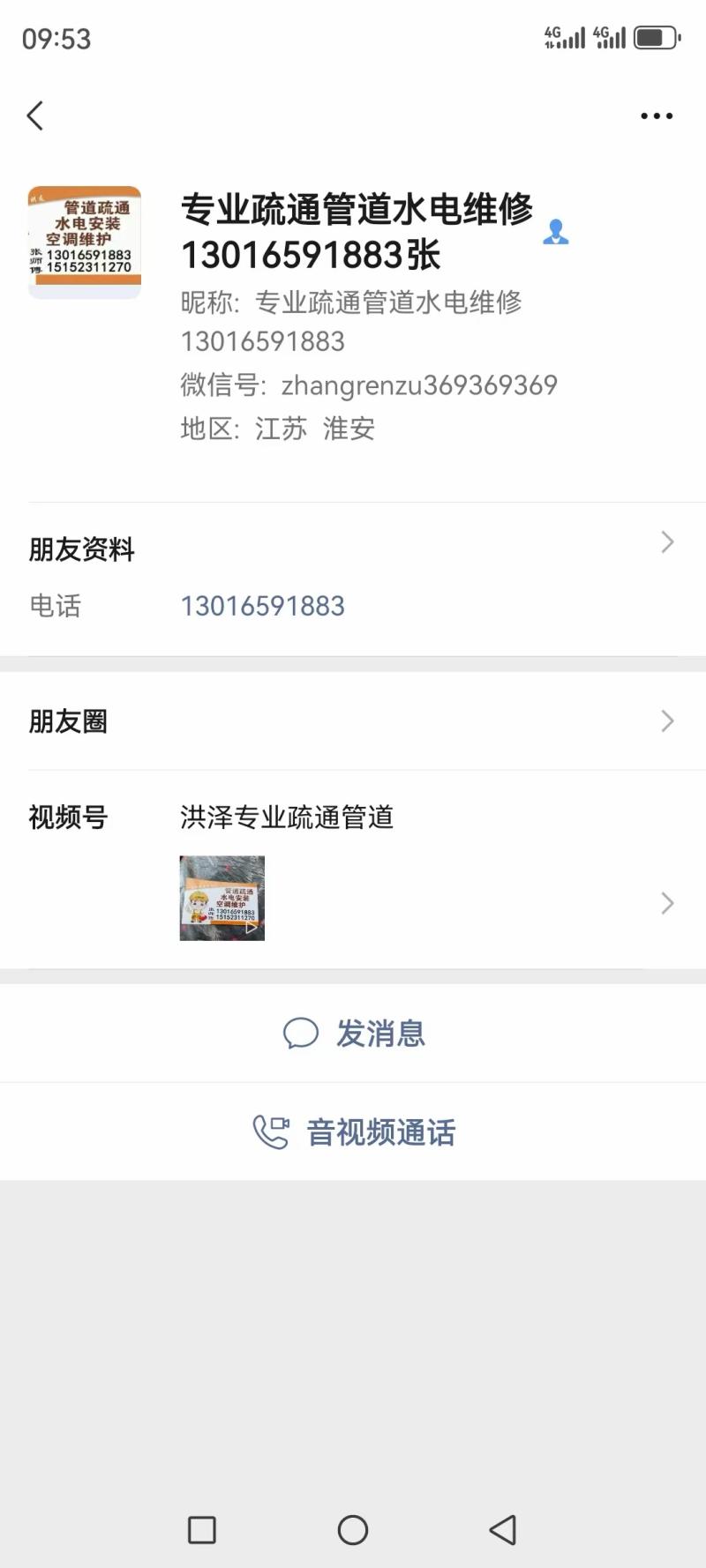Open the 朋友资料 friend info row

(353, 549)
